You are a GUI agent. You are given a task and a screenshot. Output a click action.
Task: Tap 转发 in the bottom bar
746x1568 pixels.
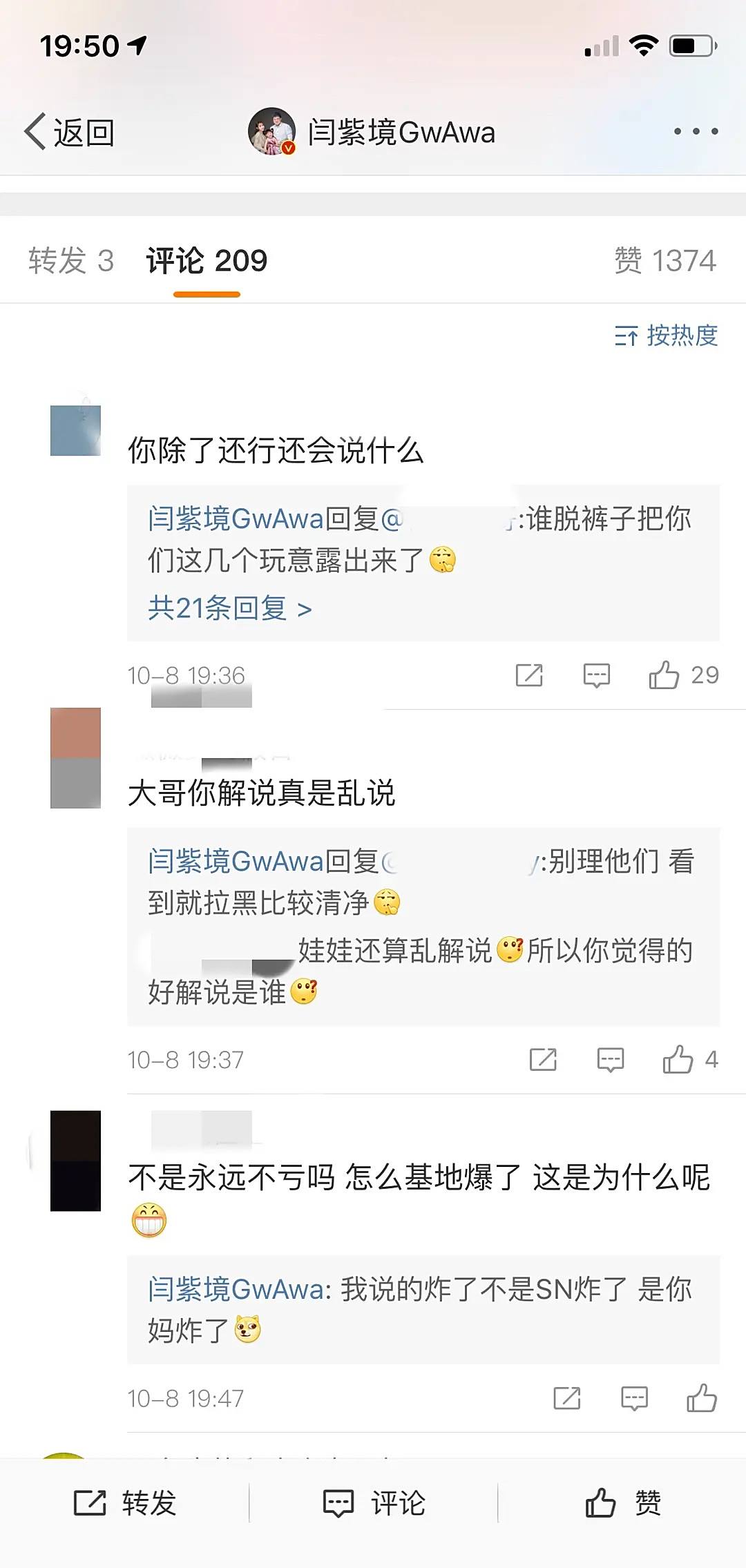(x=125, y=1502)
